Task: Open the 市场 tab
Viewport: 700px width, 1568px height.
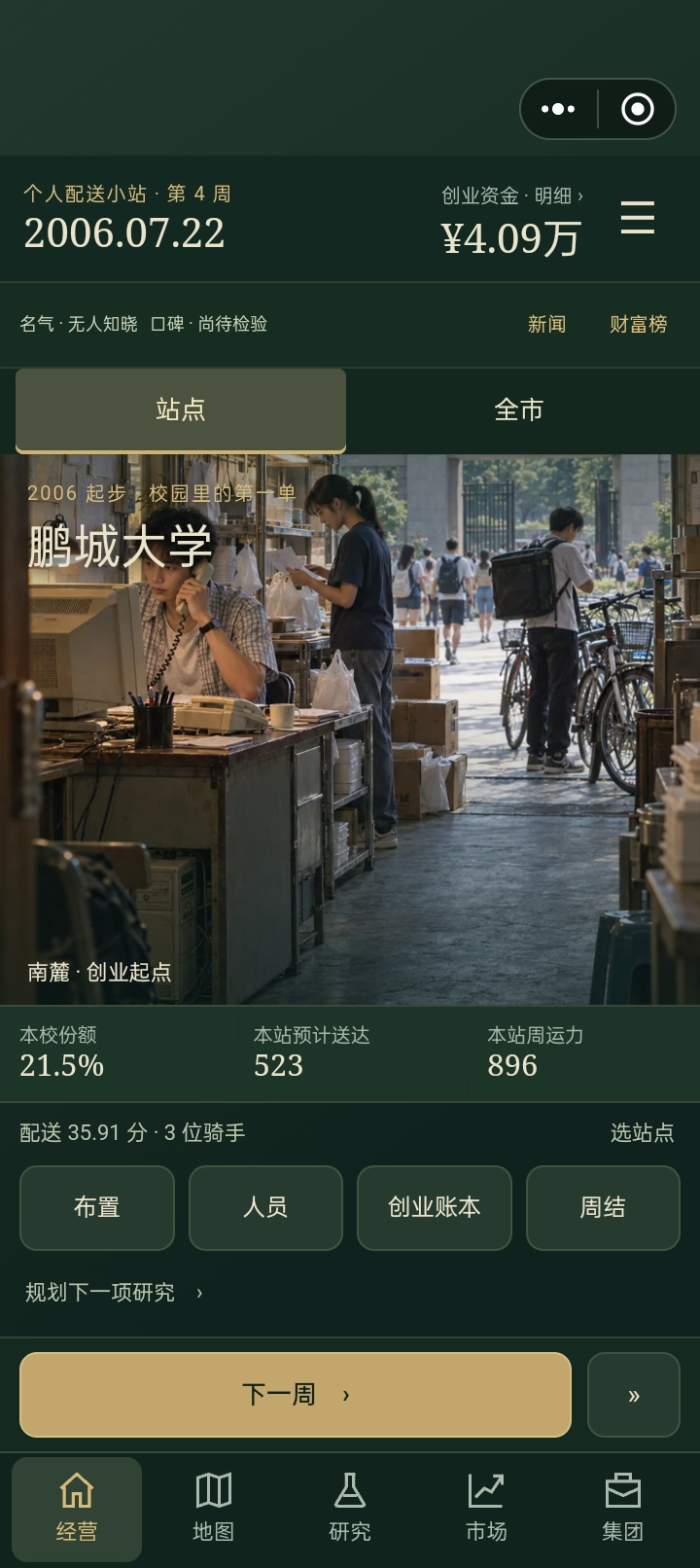Action: [486, 1508]
